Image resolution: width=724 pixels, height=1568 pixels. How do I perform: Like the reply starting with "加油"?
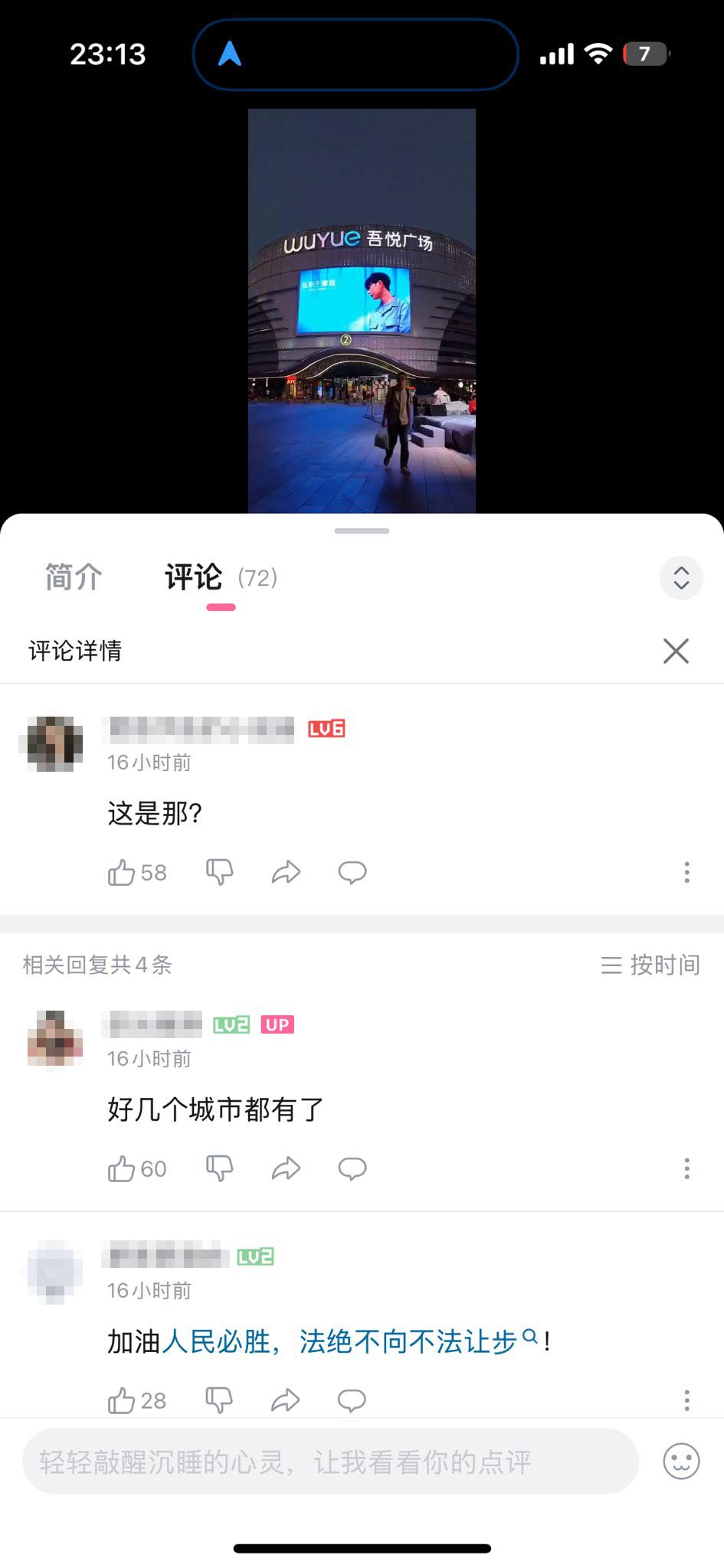pyautogui.click(x=122, y=1400)
